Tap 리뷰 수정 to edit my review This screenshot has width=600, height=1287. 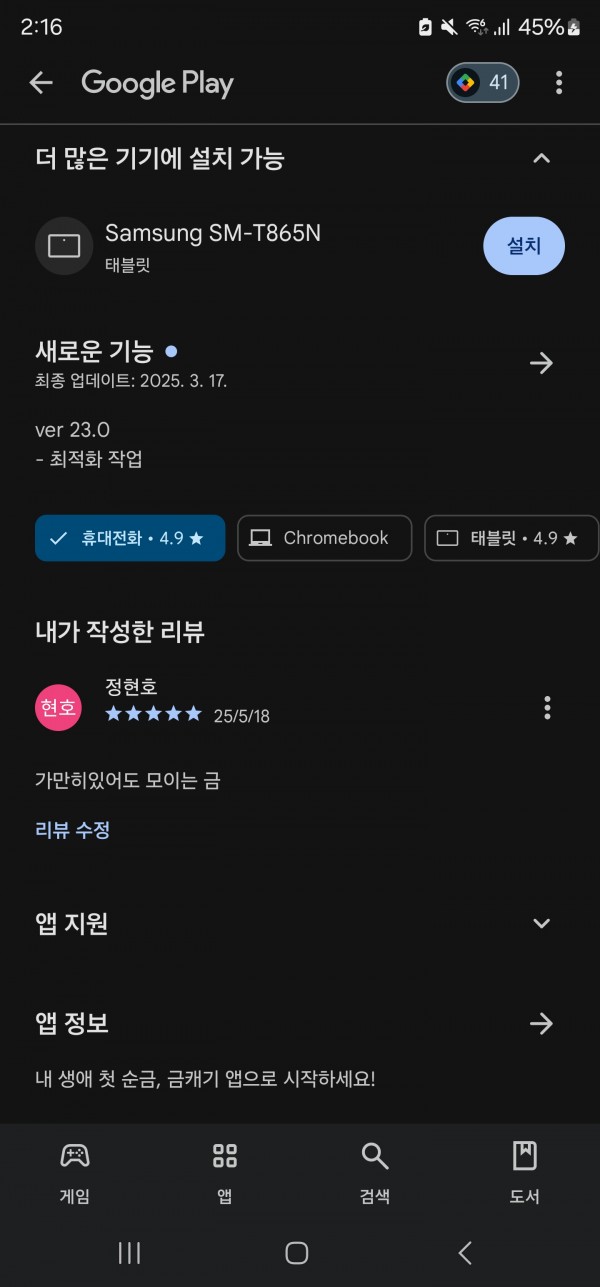coord(73,829)
